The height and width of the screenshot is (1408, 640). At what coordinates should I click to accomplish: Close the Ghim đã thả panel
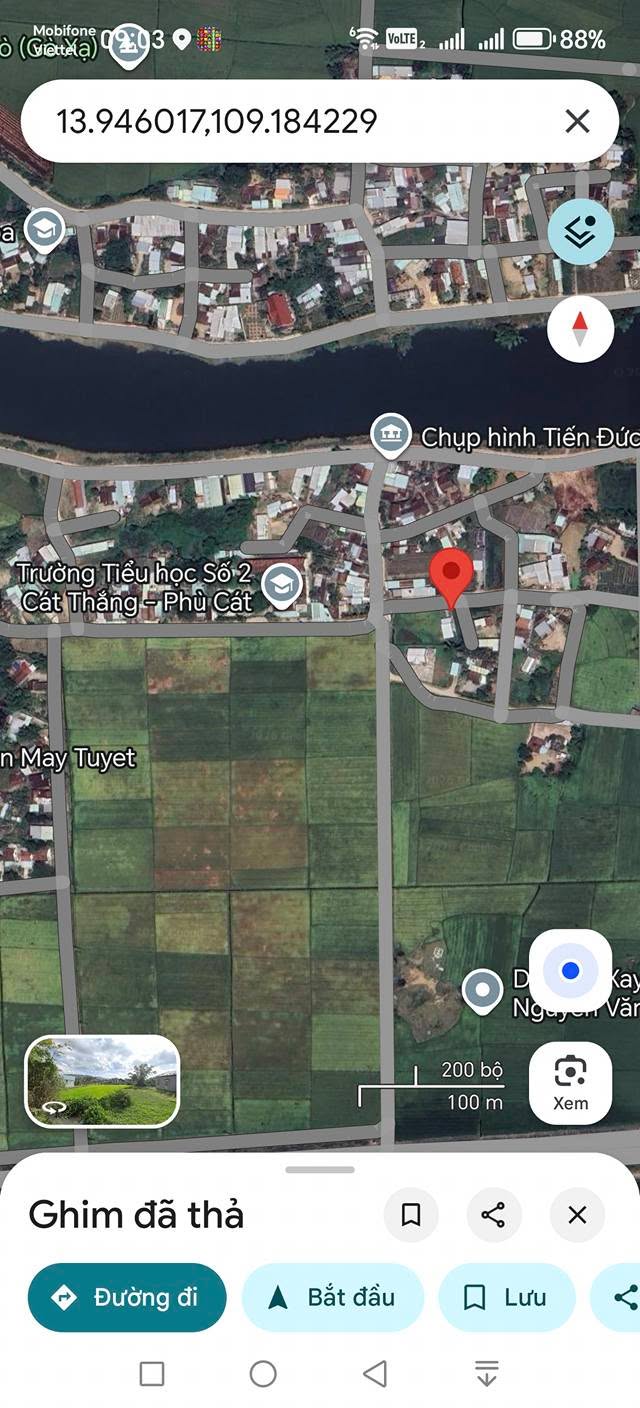coord(577,1215)
